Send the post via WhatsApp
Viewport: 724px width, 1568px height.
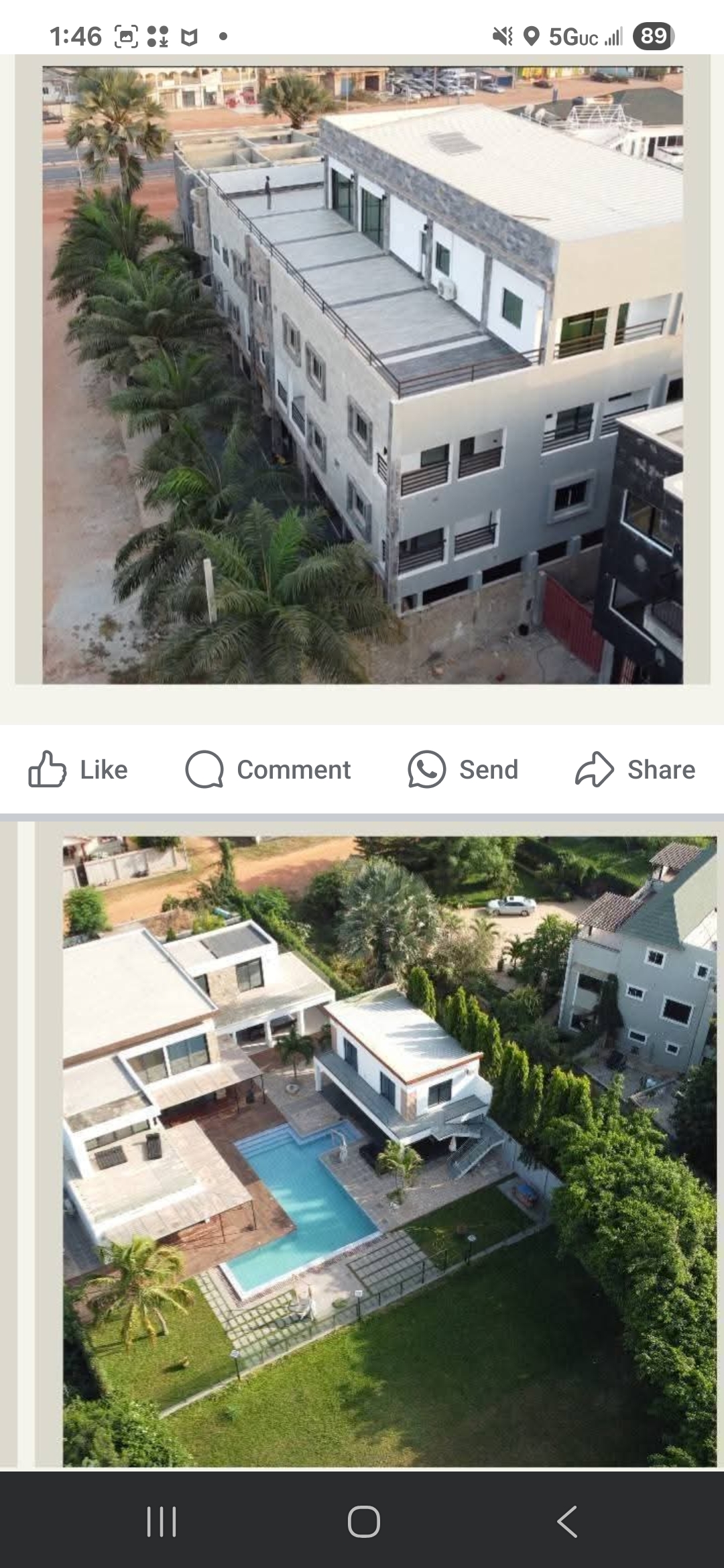pyautogui.click(x=463, y=769)
